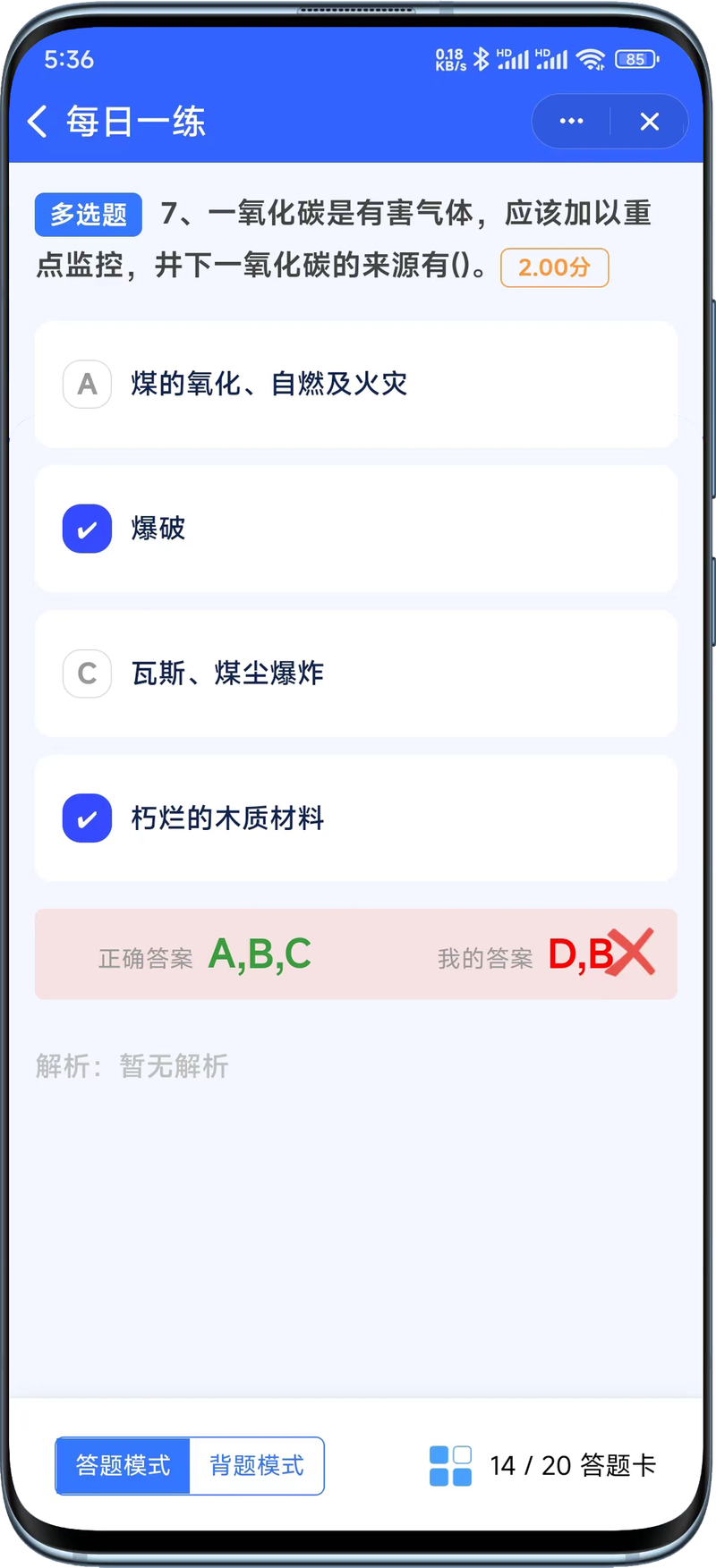Switch to 背题模式
Screen dimensions: 716x1568
[257, 1465]
